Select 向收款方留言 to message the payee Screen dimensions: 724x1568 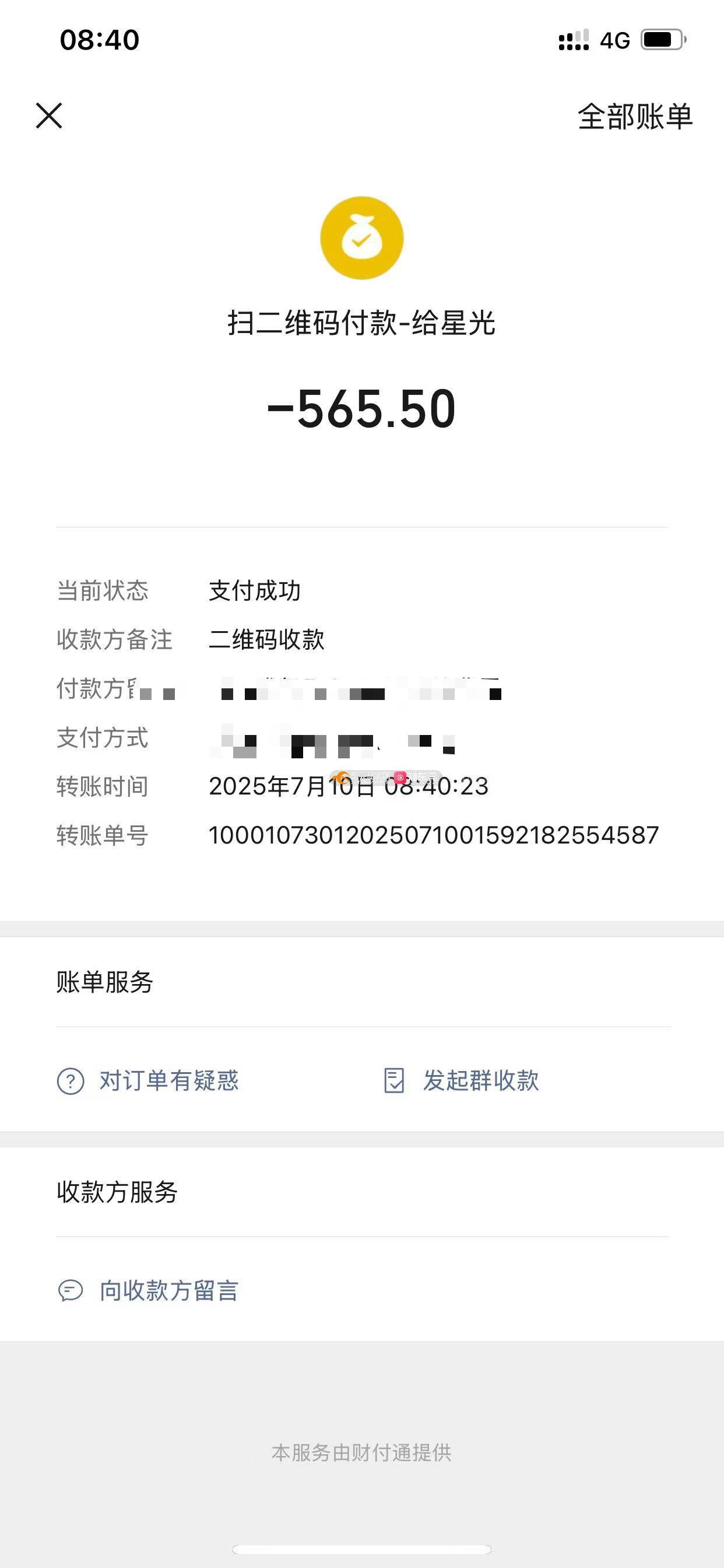(148, 1290)
